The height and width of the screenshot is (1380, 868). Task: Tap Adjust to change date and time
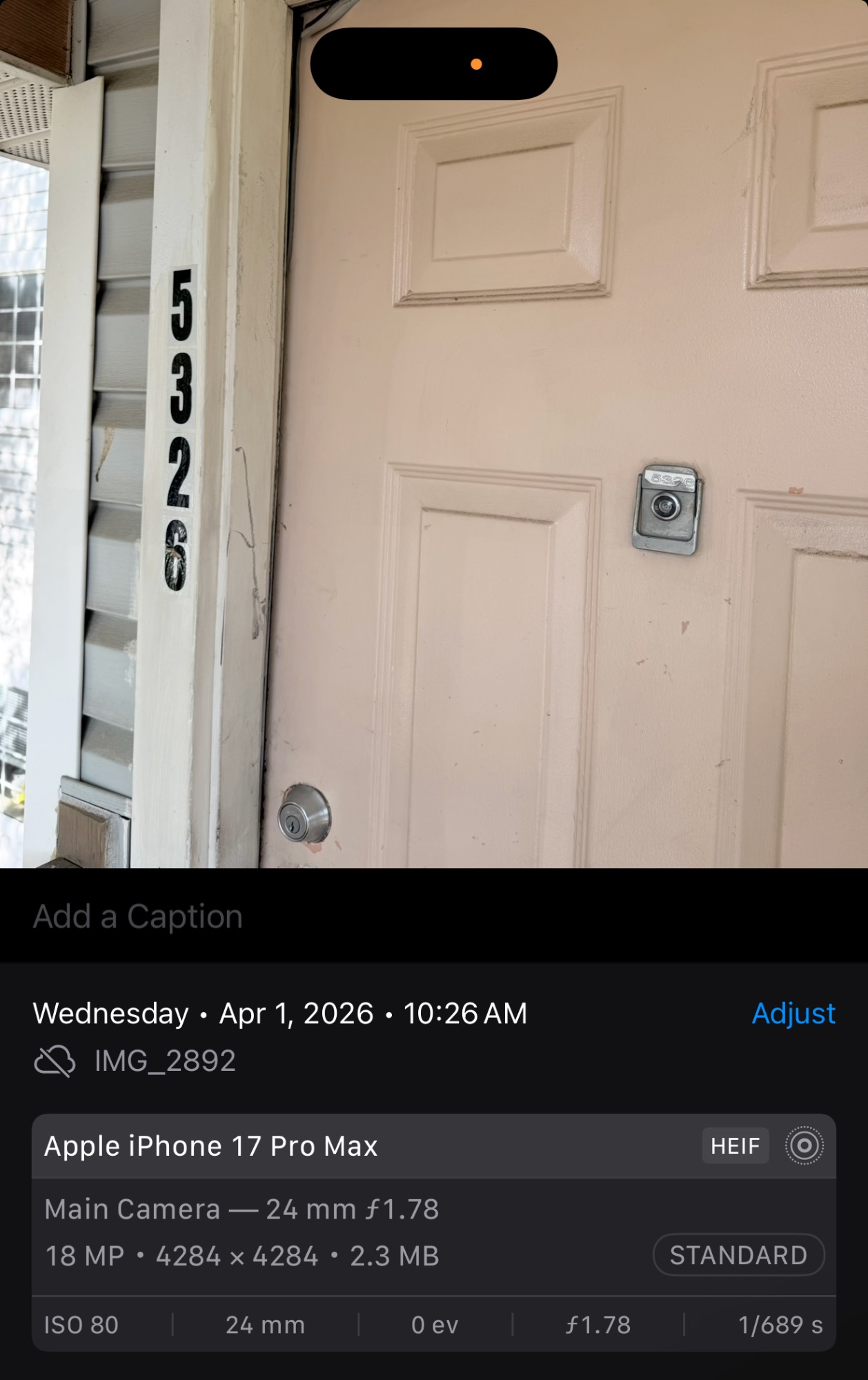(x=793, y=1014)
